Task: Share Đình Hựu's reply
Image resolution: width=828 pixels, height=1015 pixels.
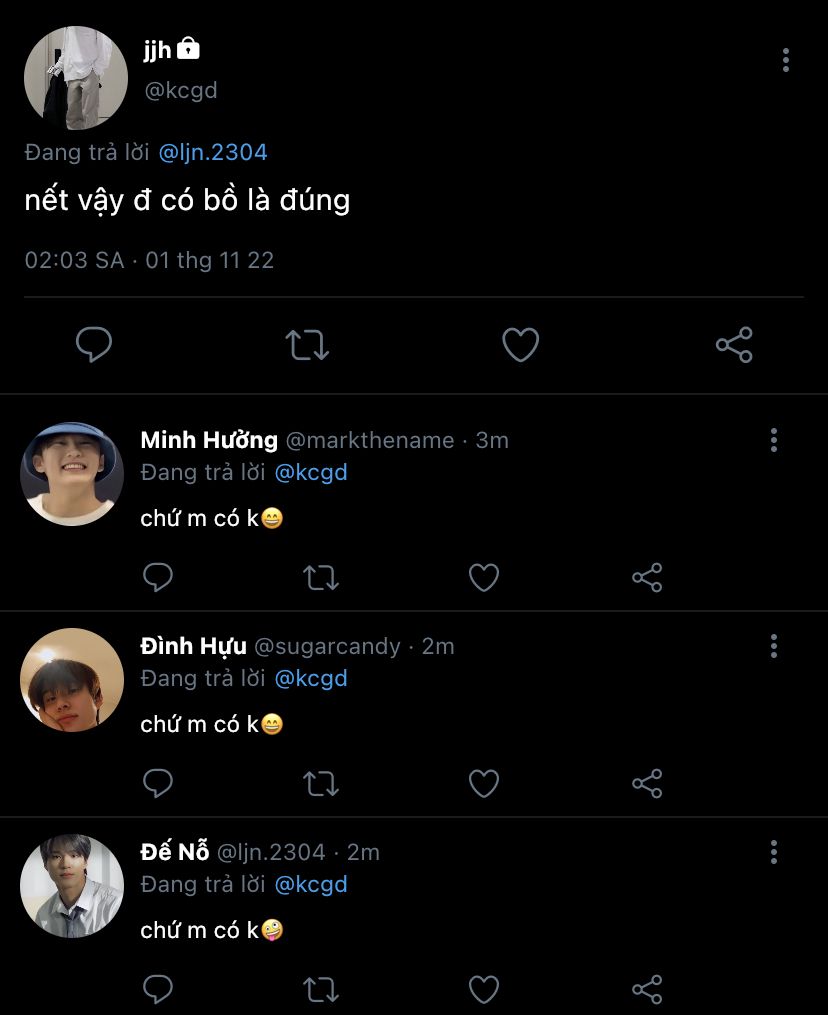Action: tap(647, 783)
